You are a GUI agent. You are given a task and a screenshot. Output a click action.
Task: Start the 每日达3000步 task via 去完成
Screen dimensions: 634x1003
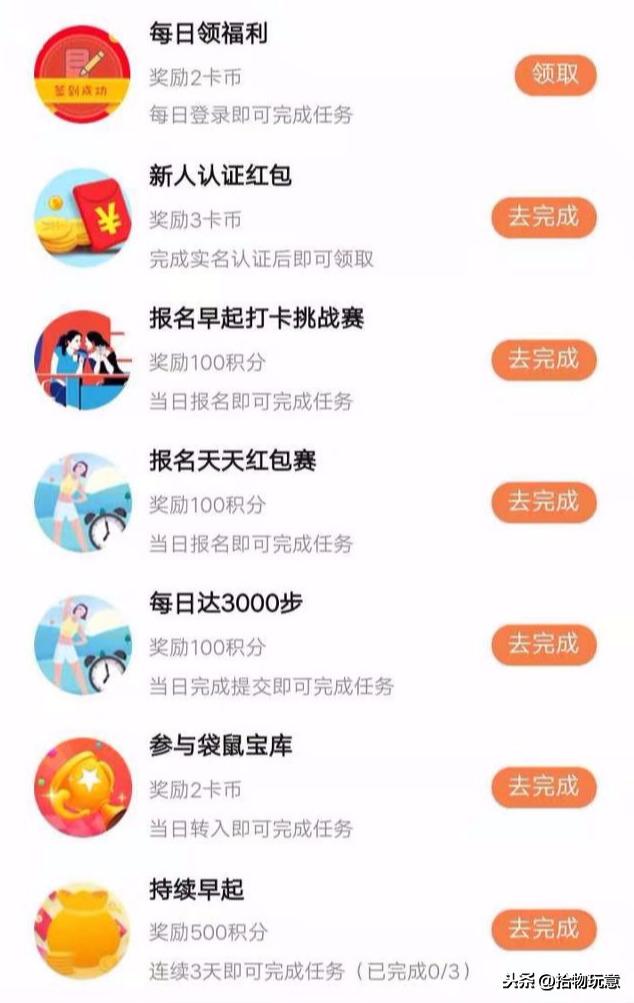click(543, 645)
